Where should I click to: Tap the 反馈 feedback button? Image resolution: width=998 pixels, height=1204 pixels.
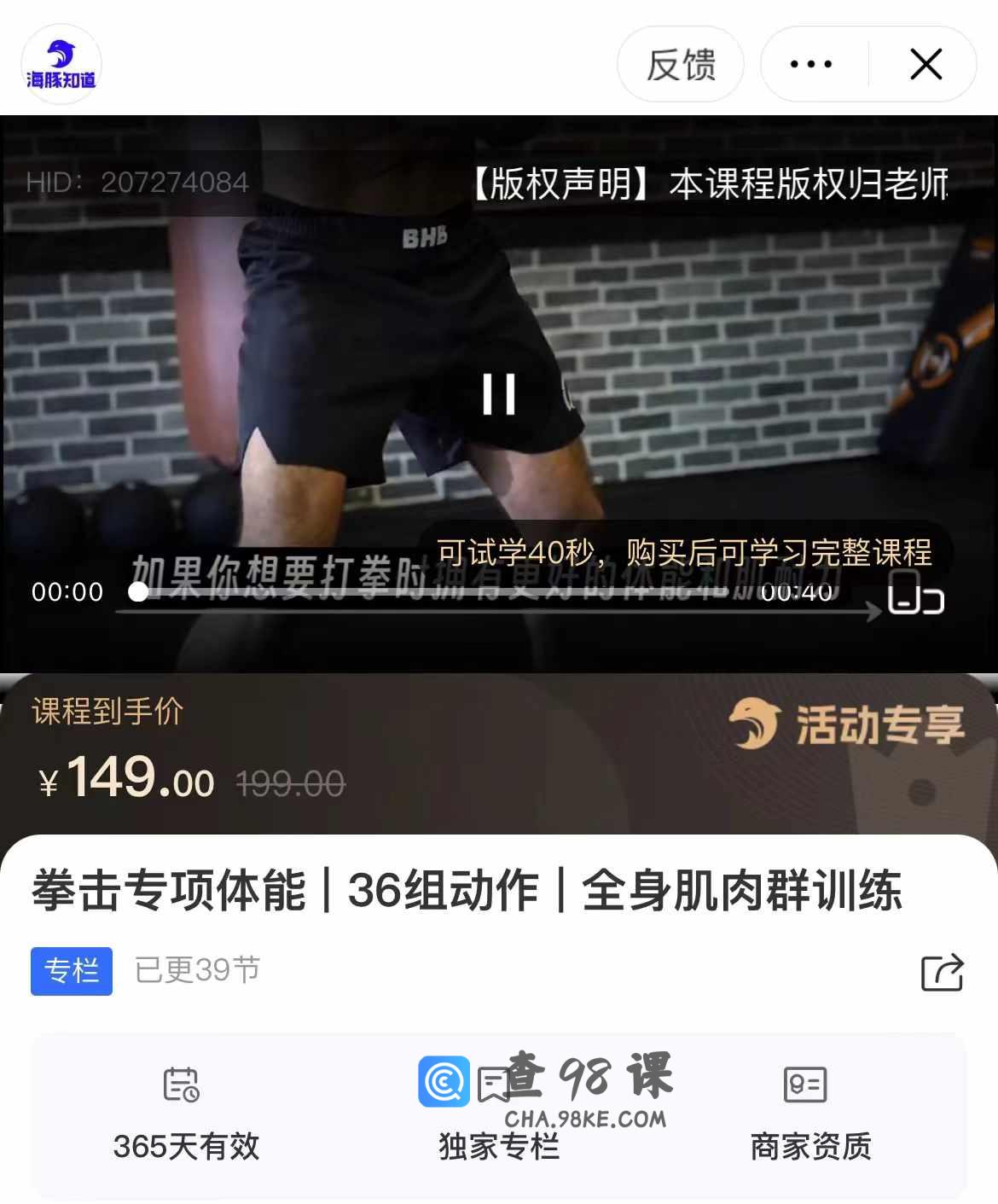pos(680,64)
